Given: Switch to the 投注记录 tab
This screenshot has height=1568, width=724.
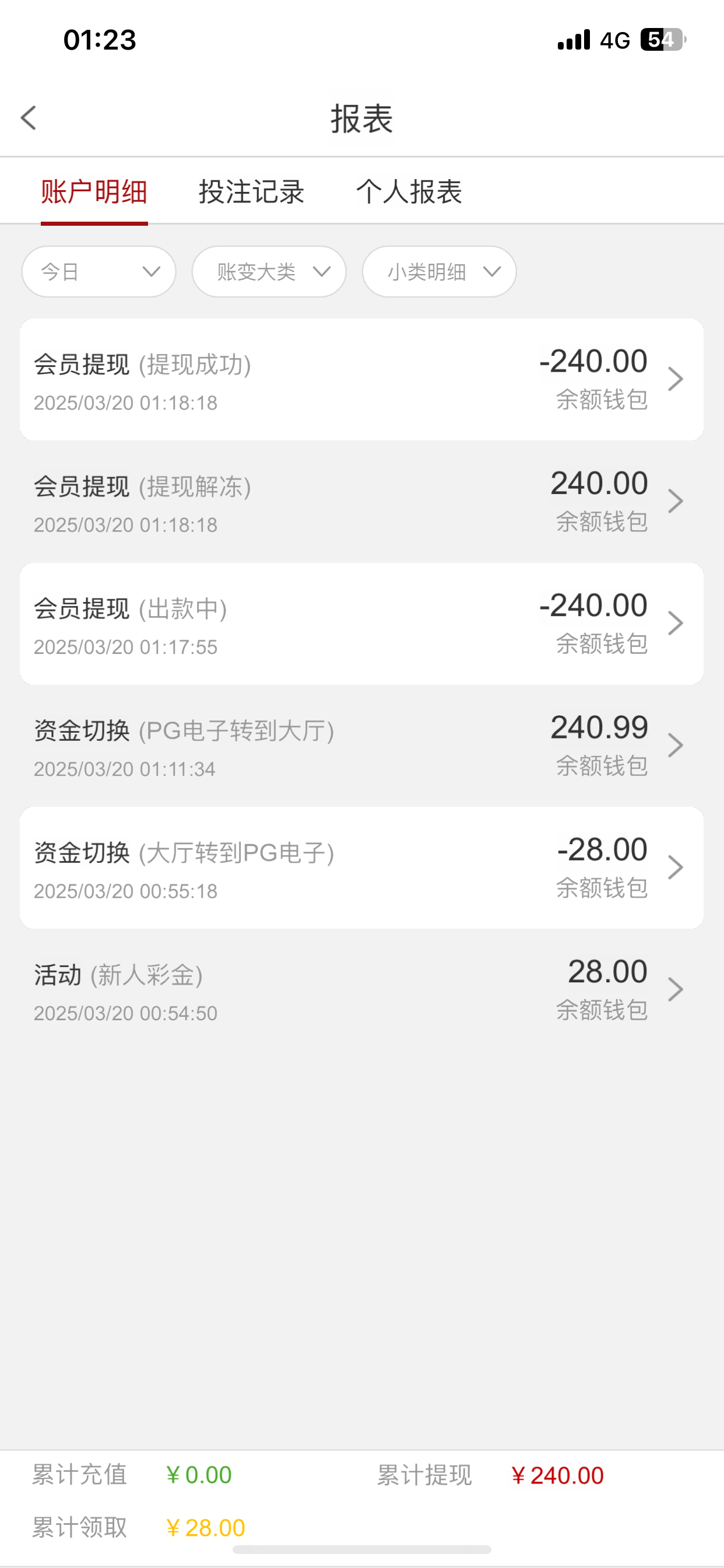Looking at the screenshot, I should click(x=251, y=192).
